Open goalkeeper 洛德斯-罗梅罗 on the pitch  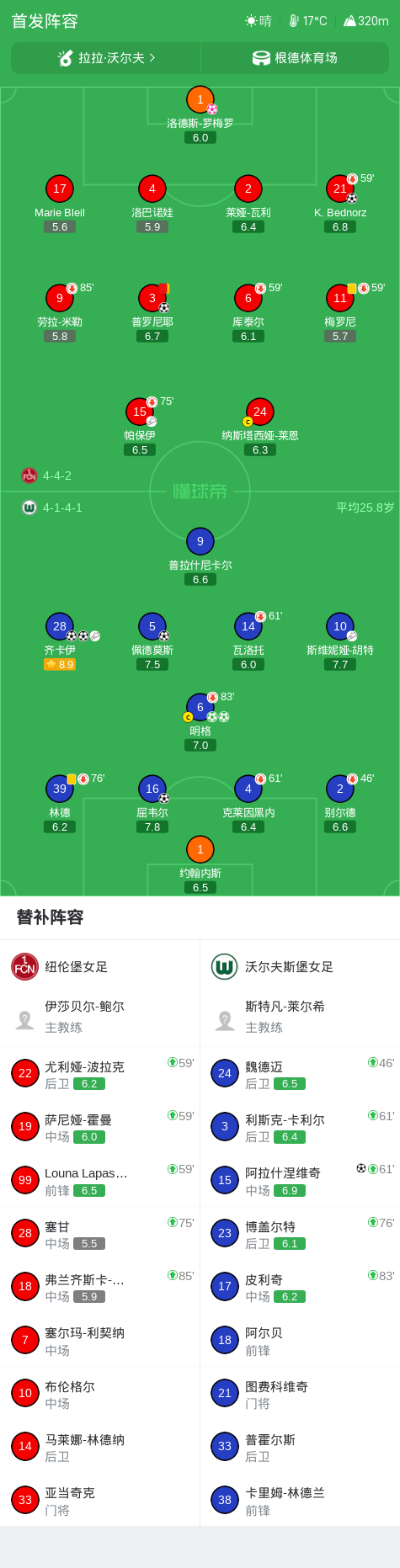tap(200, 114)
